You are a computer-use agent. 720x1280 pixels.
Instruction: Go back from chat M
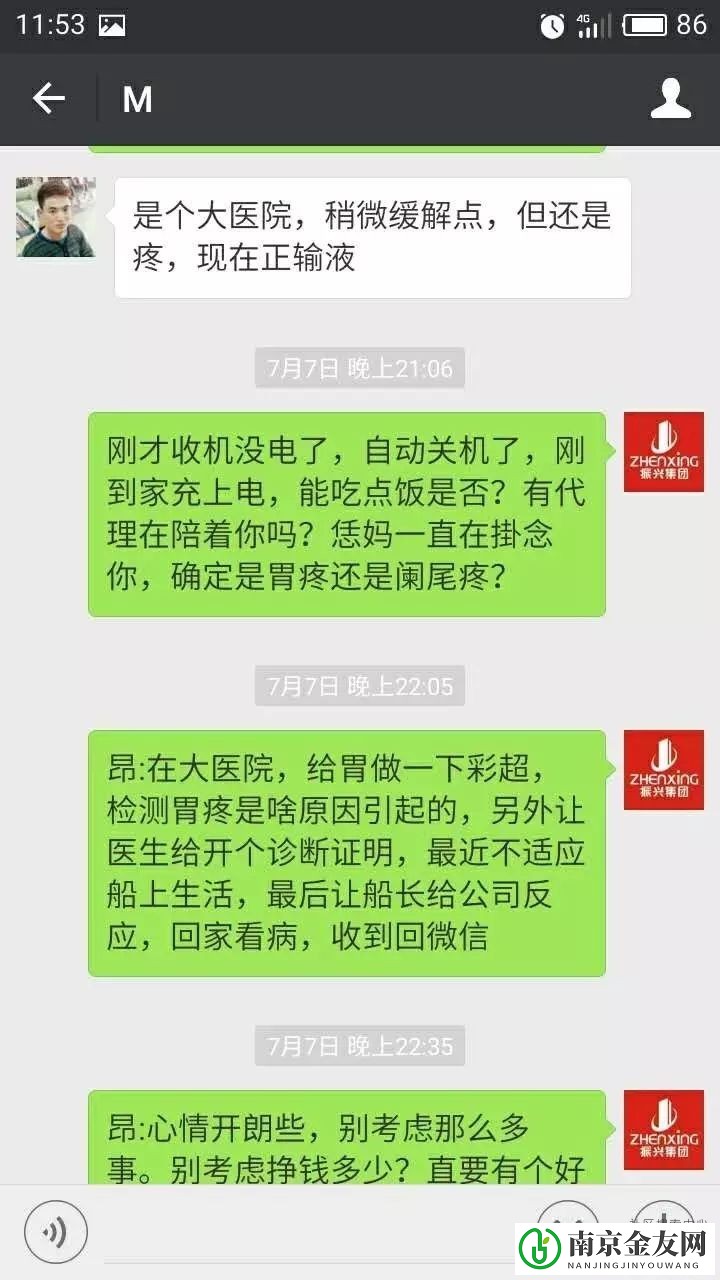coord(48,98)
